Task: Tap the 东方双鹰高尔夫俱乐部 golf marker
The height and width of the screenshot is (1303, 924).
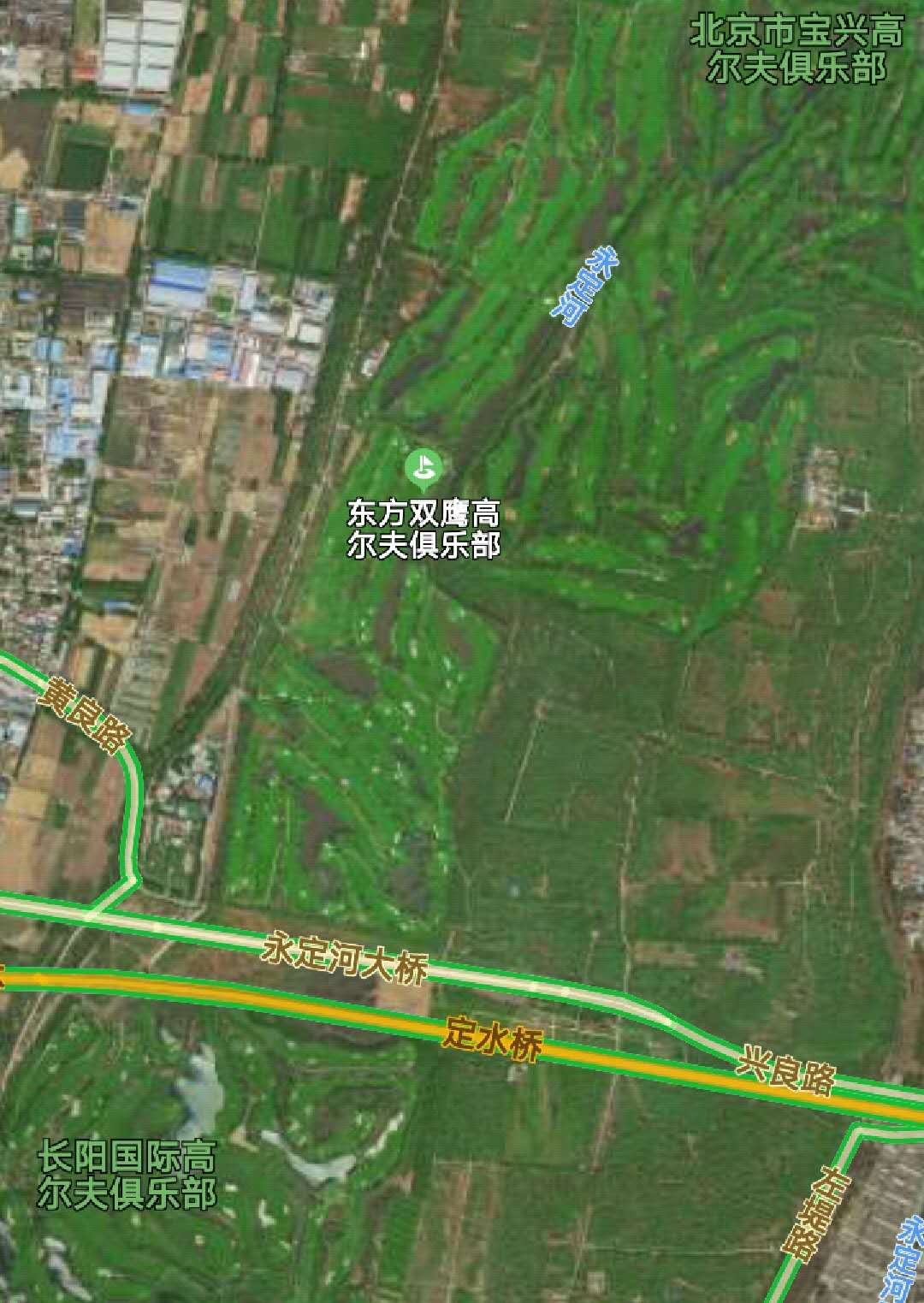Action: [423, 466]
